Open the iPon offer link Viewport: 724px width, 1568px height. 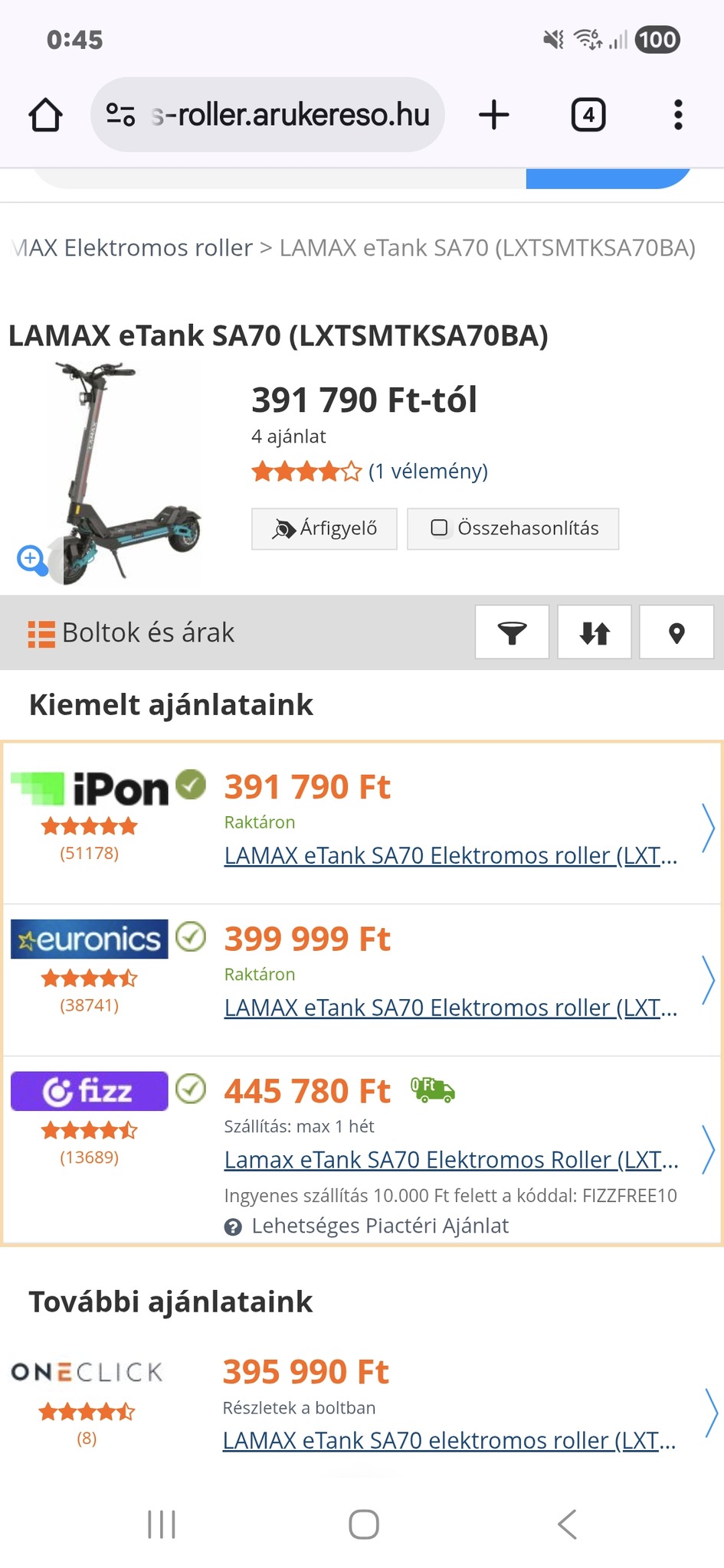pos(450,855)
